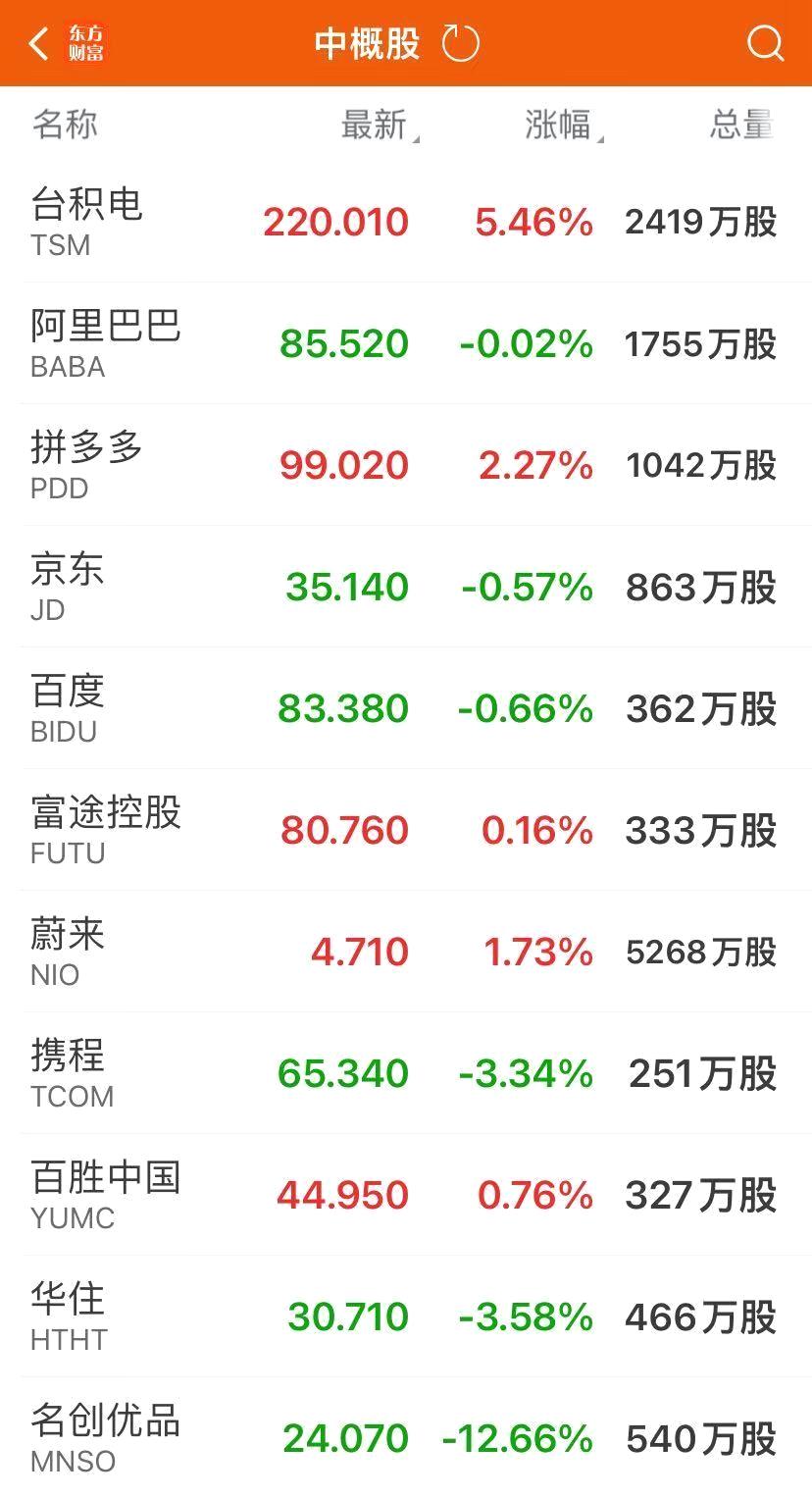Check the 百度 BIDU stock entry

click(x=406, y=708)
